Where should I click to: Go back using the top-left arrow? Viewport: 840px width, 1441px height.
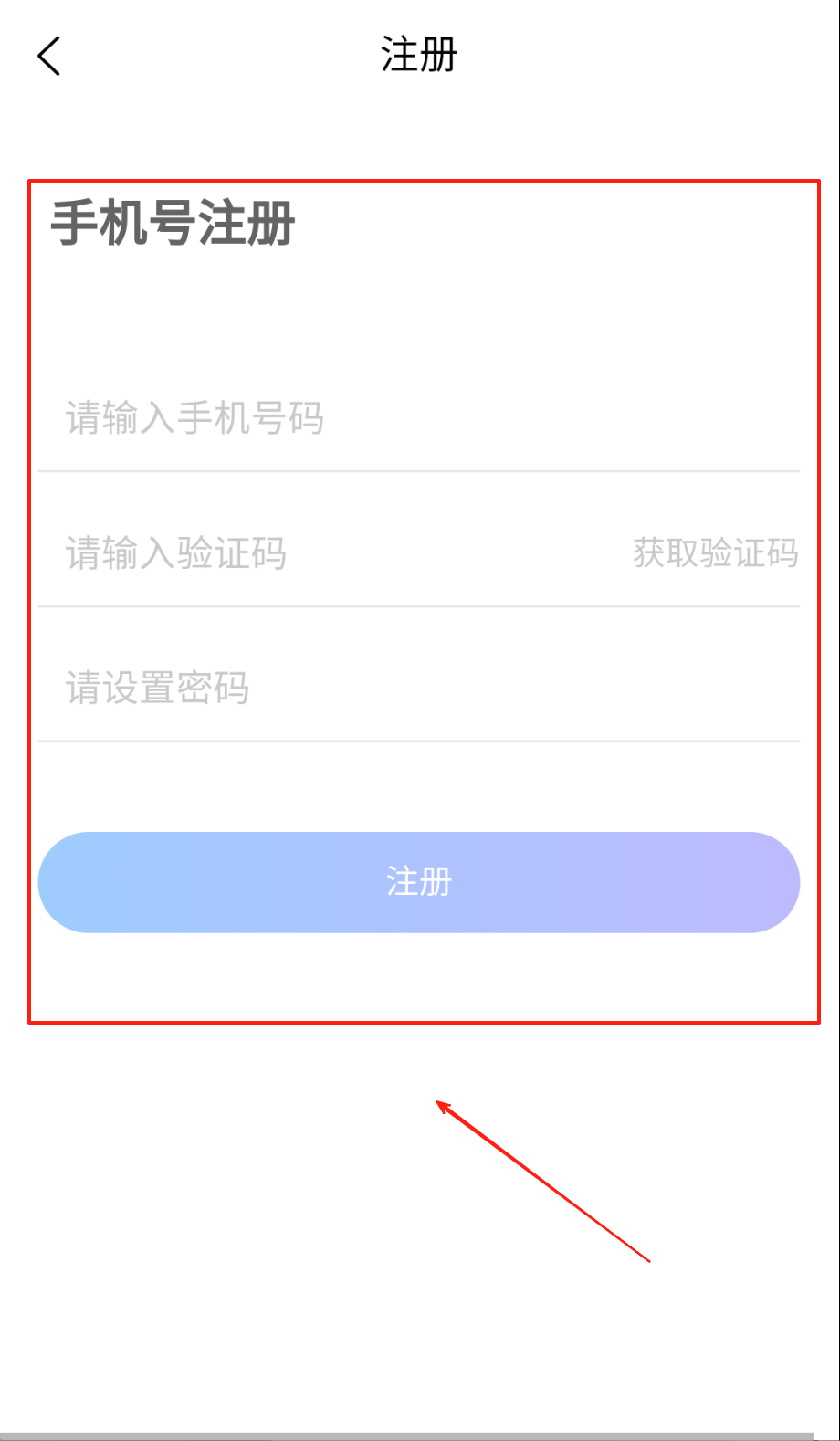49,56
